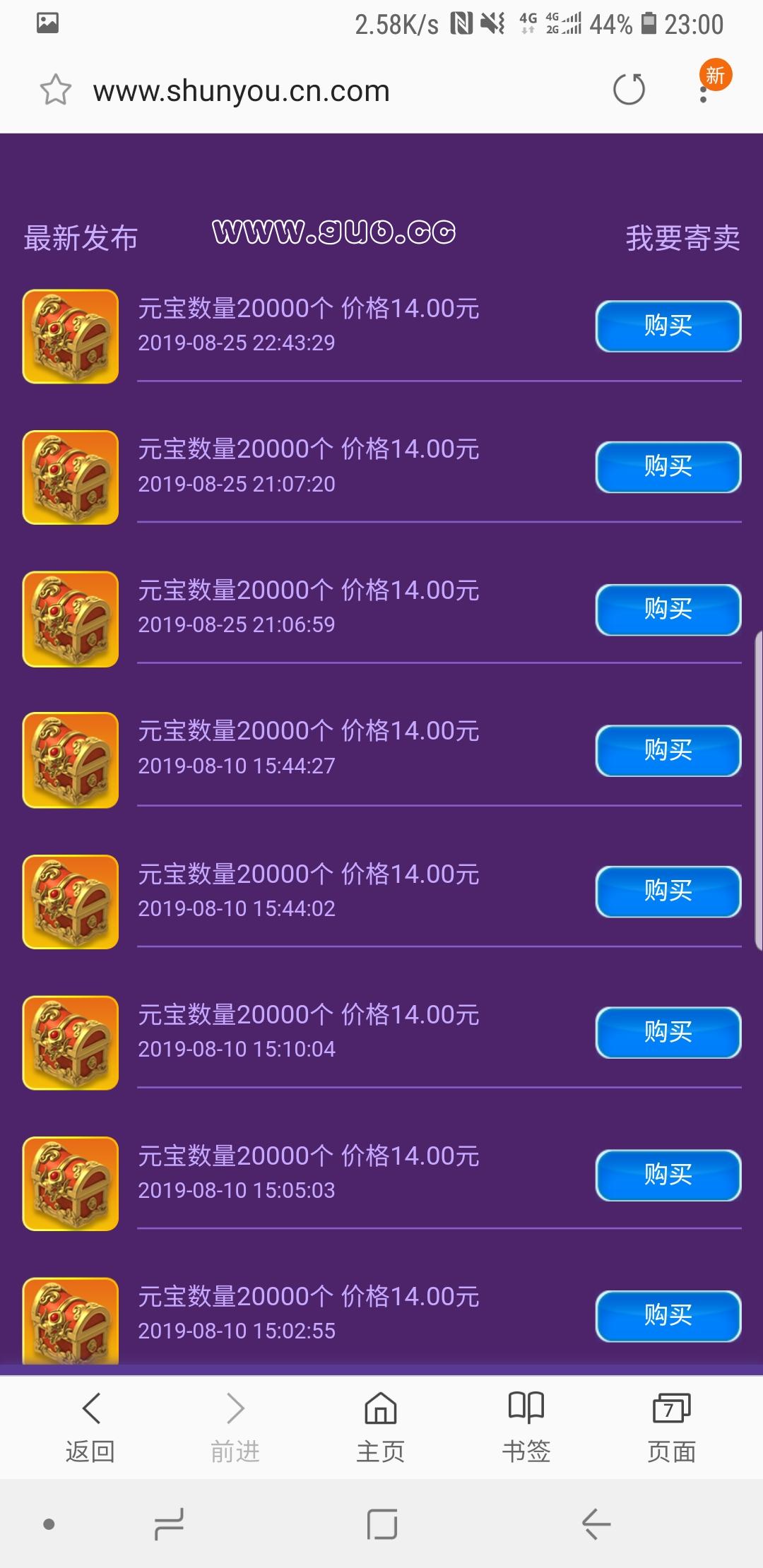The height and width of the screenshot is (1568, 763).
Task: Buy the listing posted at 22:43:29
Action: [x=668, y=326]
